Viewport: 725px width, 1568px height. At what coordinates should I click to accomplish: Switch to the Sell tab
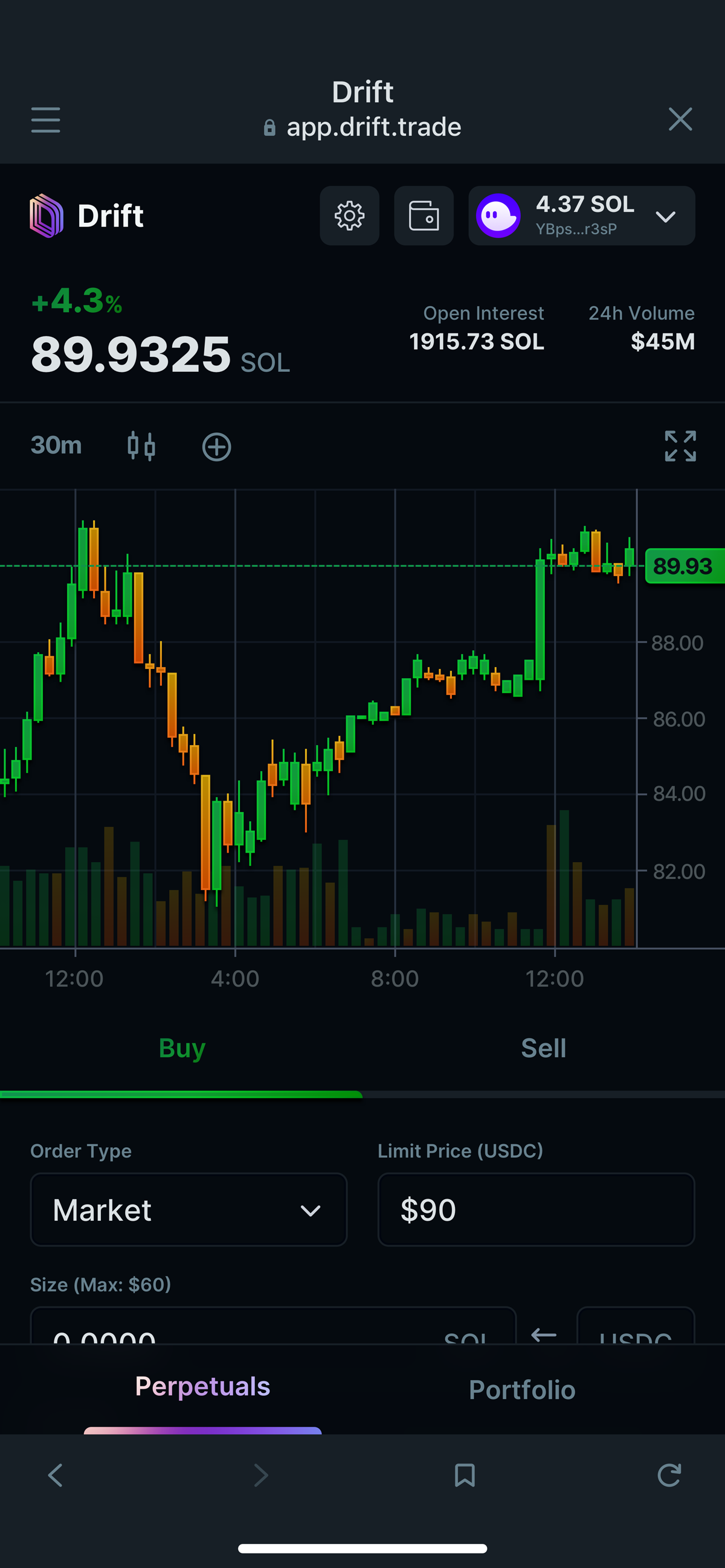tap(543, 1048)
